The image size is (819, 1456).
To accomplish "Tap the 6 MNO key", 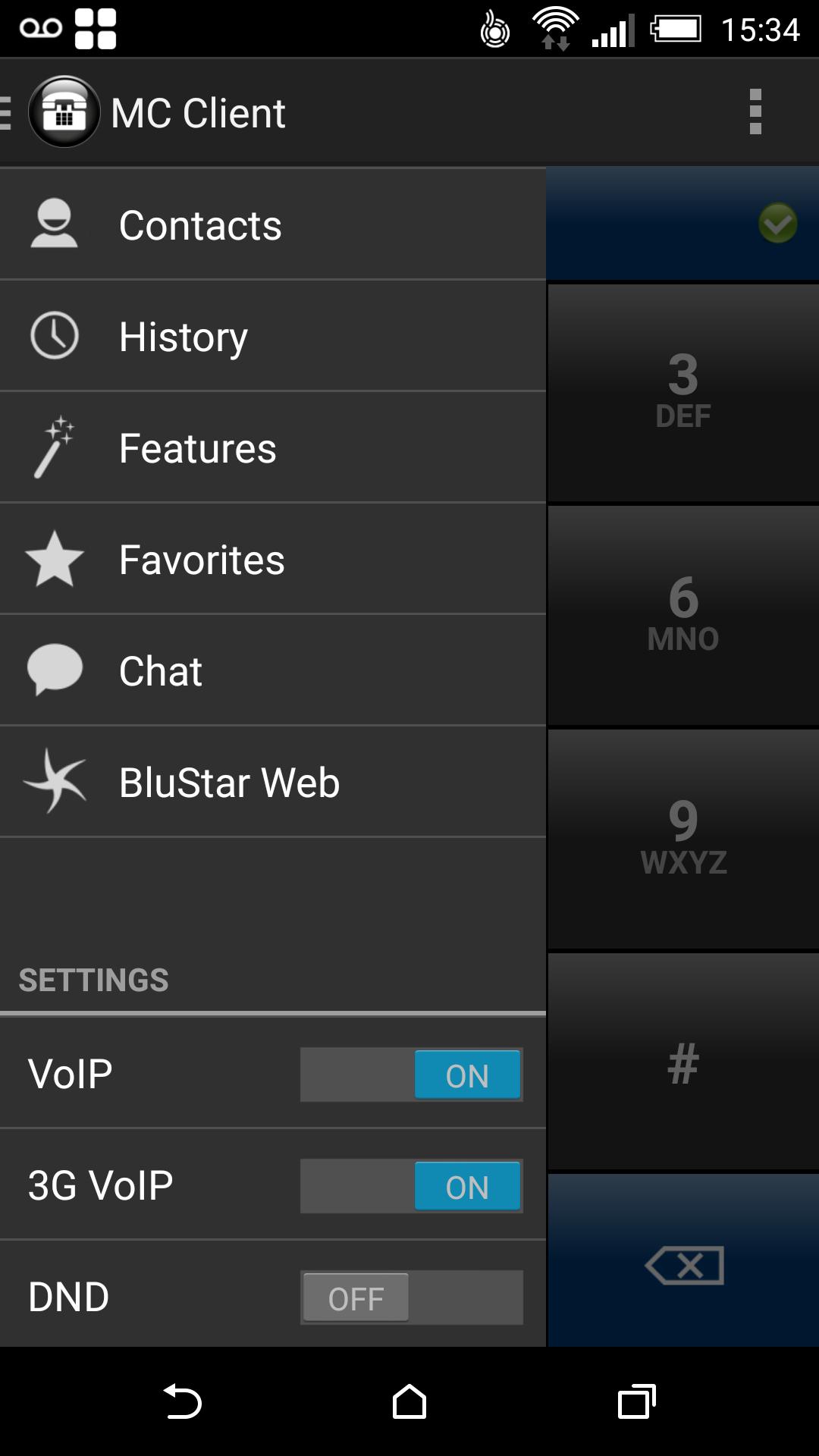I will pos(682,614).
